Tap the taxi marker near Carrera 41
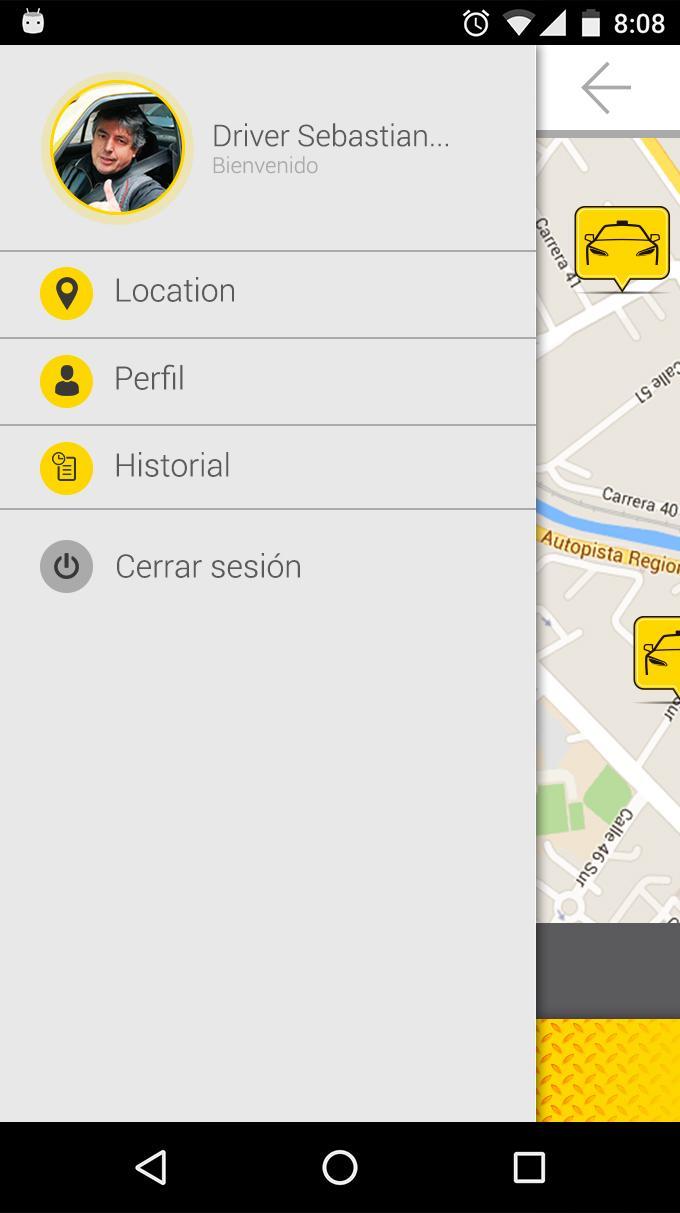The image size is (680, 1213). click(x=621, y=245)
